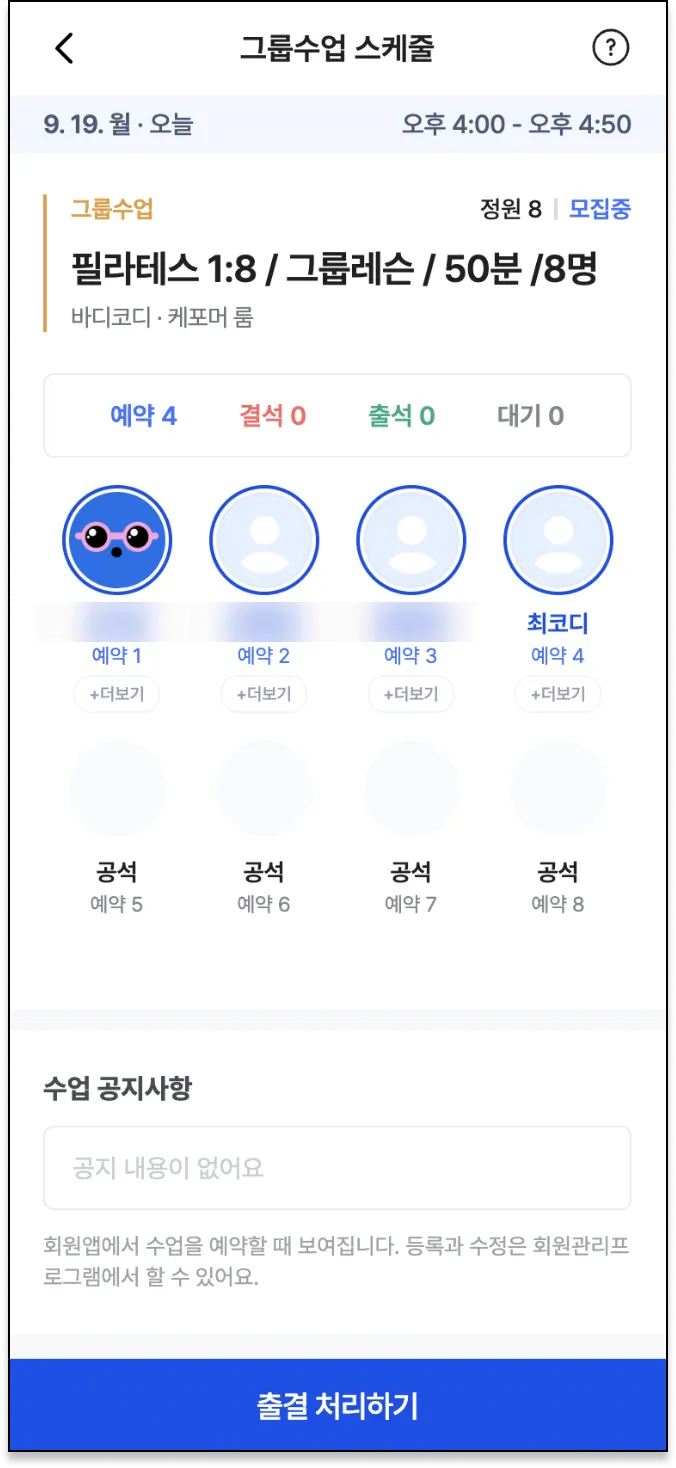Select the 대기 0 count filter
Viewport: 676px width, 1468px height.
coord(530,416)
